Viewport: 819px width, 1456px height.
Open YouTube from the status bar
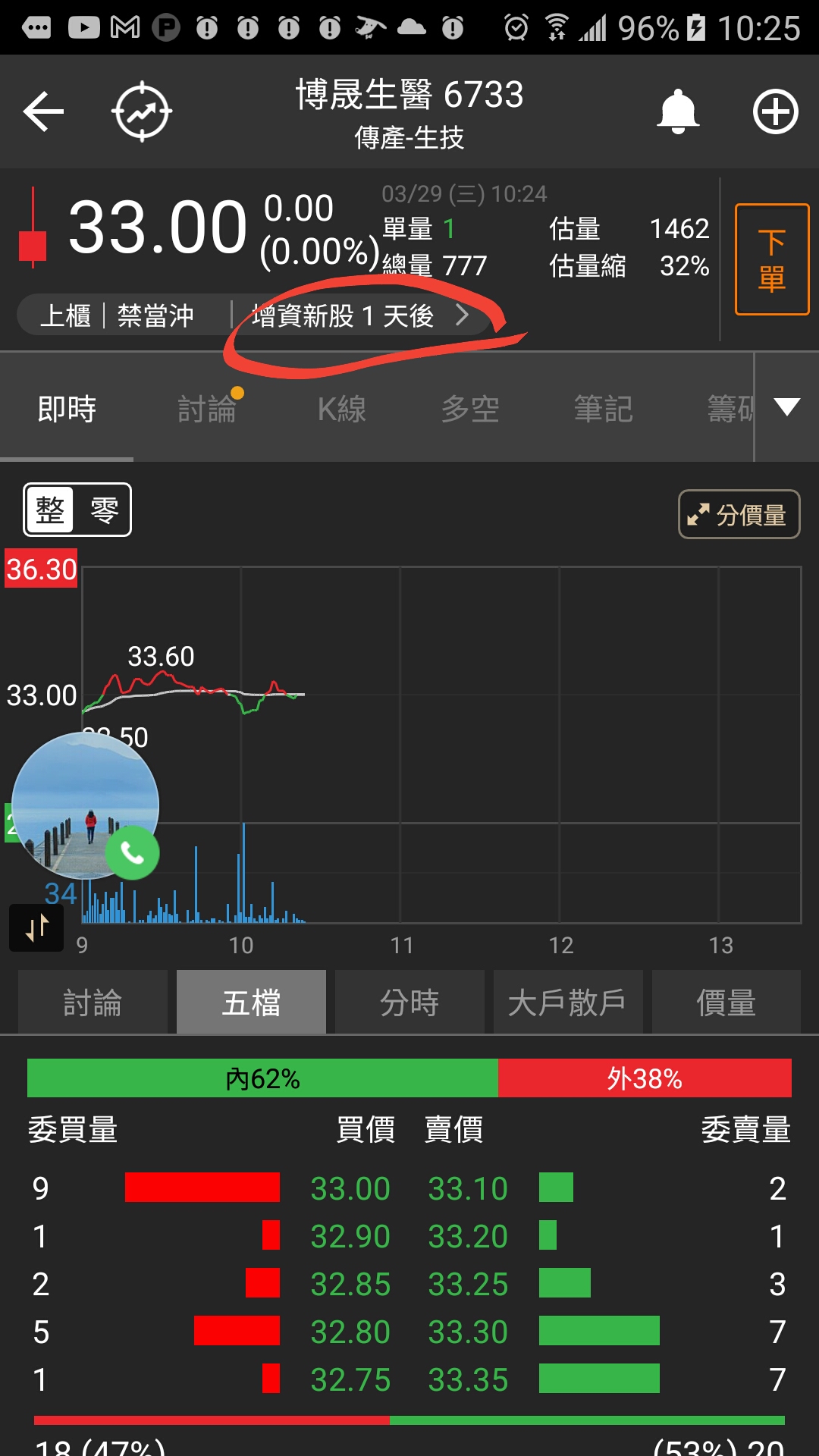(x=83, y=25)
